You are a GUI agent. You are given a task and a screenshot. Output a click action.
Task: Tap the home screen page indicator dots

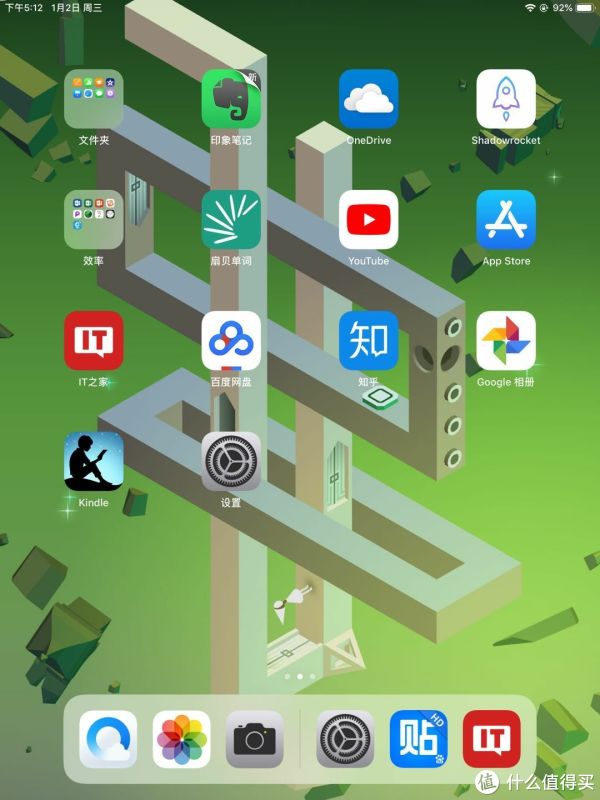pos(300,677)
